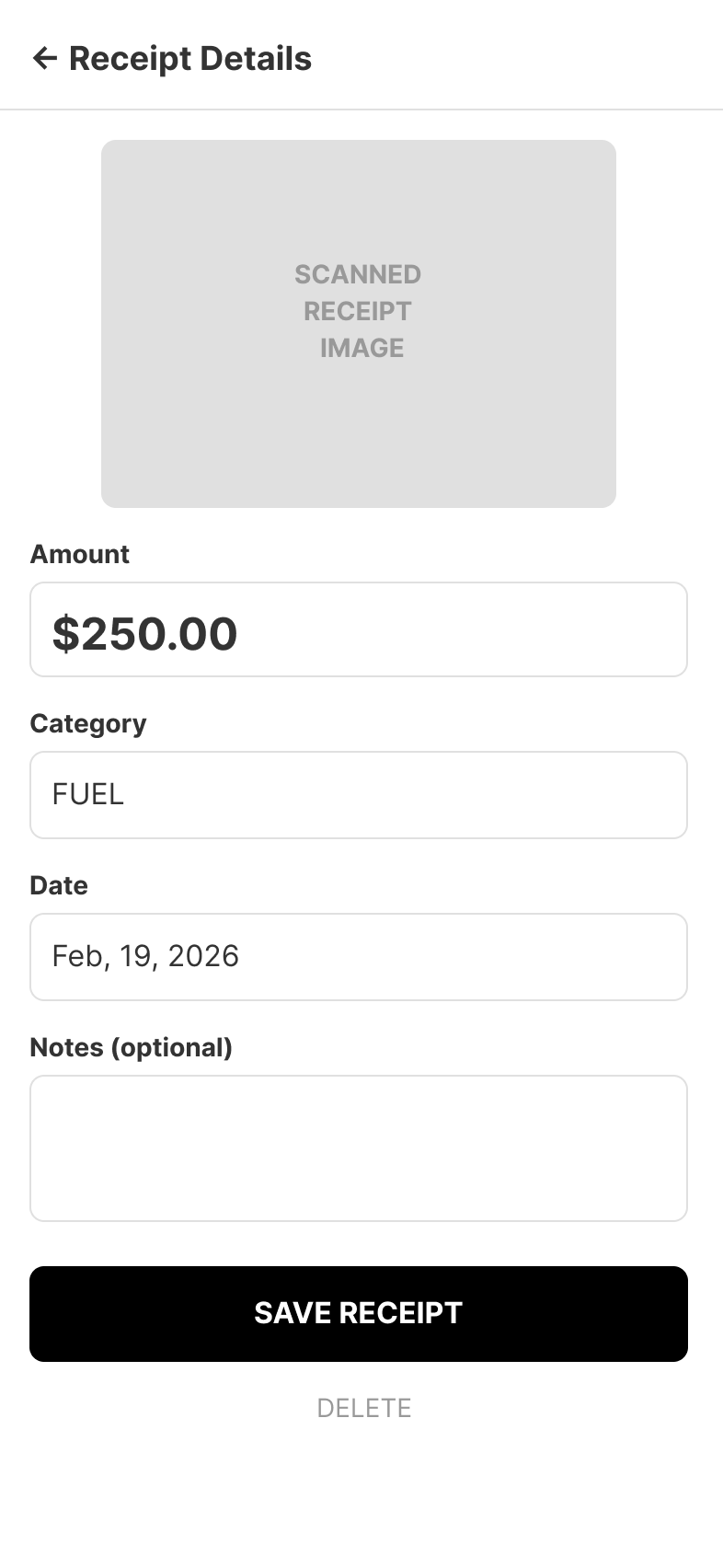Image resolution: width=723 pixels, height=1568 pixels.
Task: Tap the Date field showing Feb 19 2026
Action: (359, 957)
